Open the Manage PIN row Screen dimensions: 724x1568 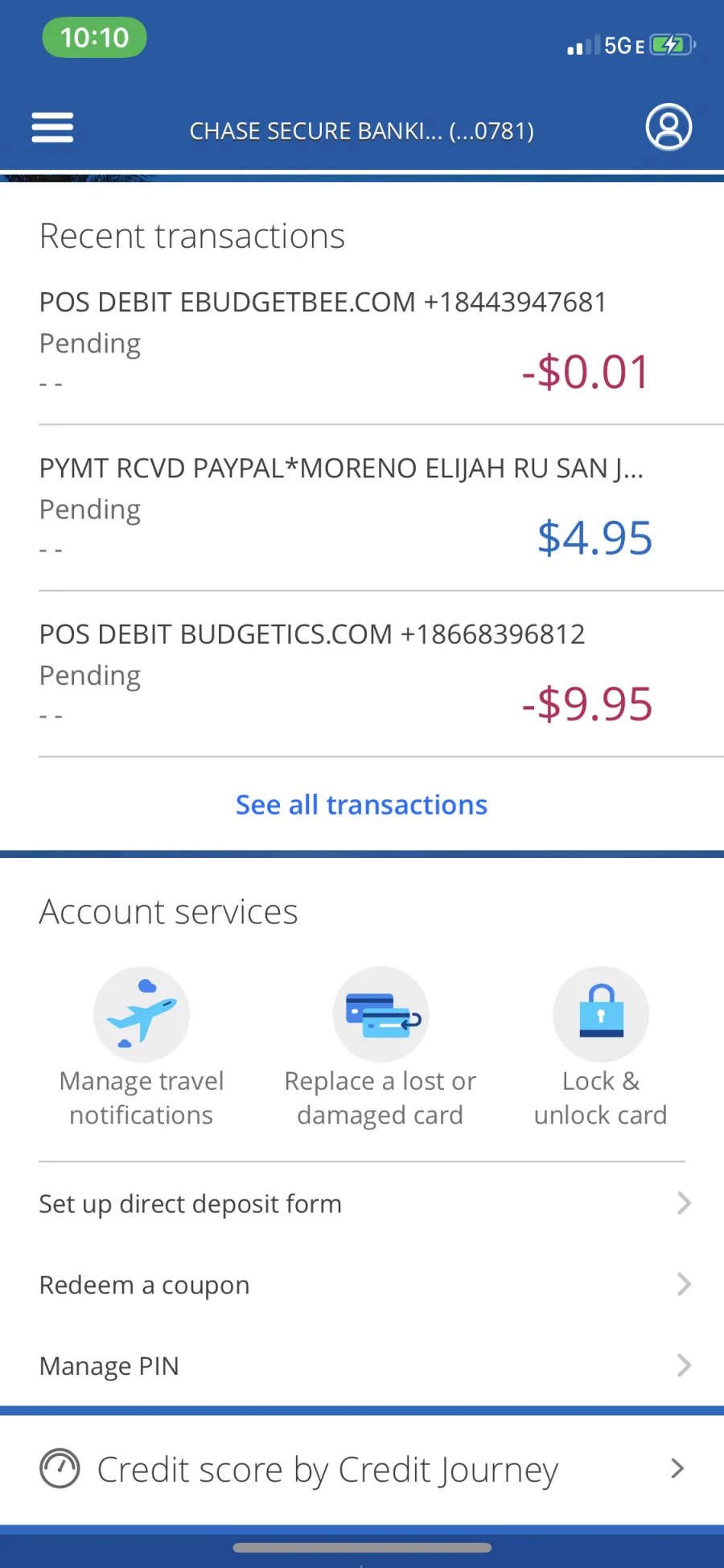coord(362,1366)
